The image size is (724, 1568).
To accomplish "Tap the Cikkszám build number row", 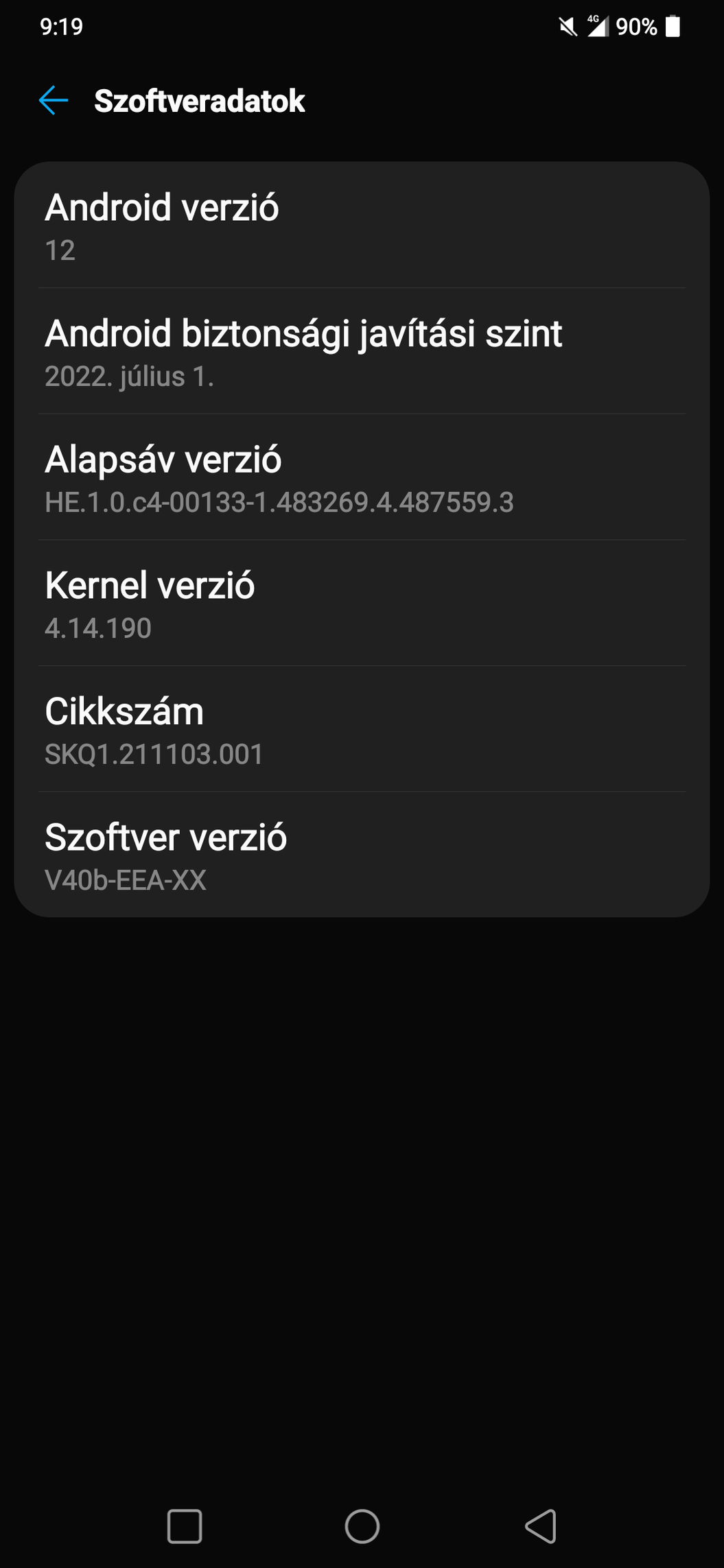I will [x=362, y=729].
